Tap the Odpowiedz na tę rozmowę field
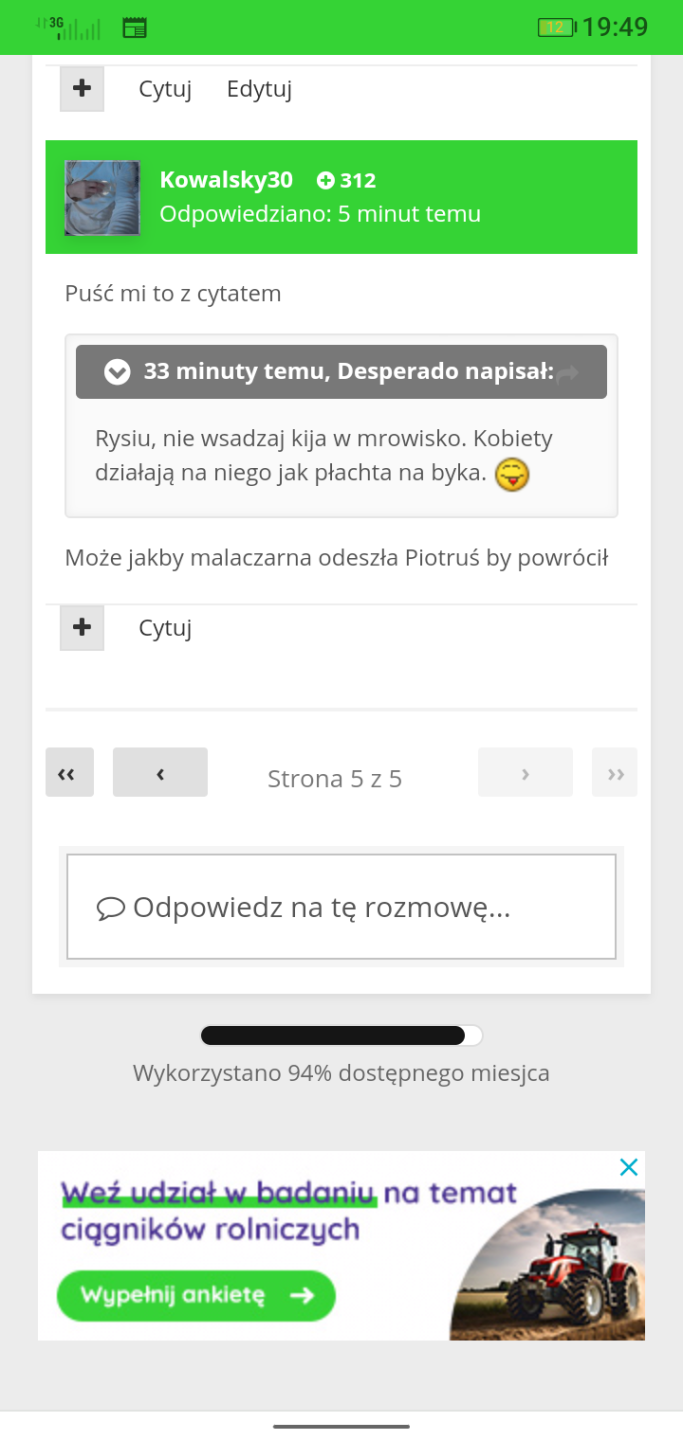 [x=341, y=907]
